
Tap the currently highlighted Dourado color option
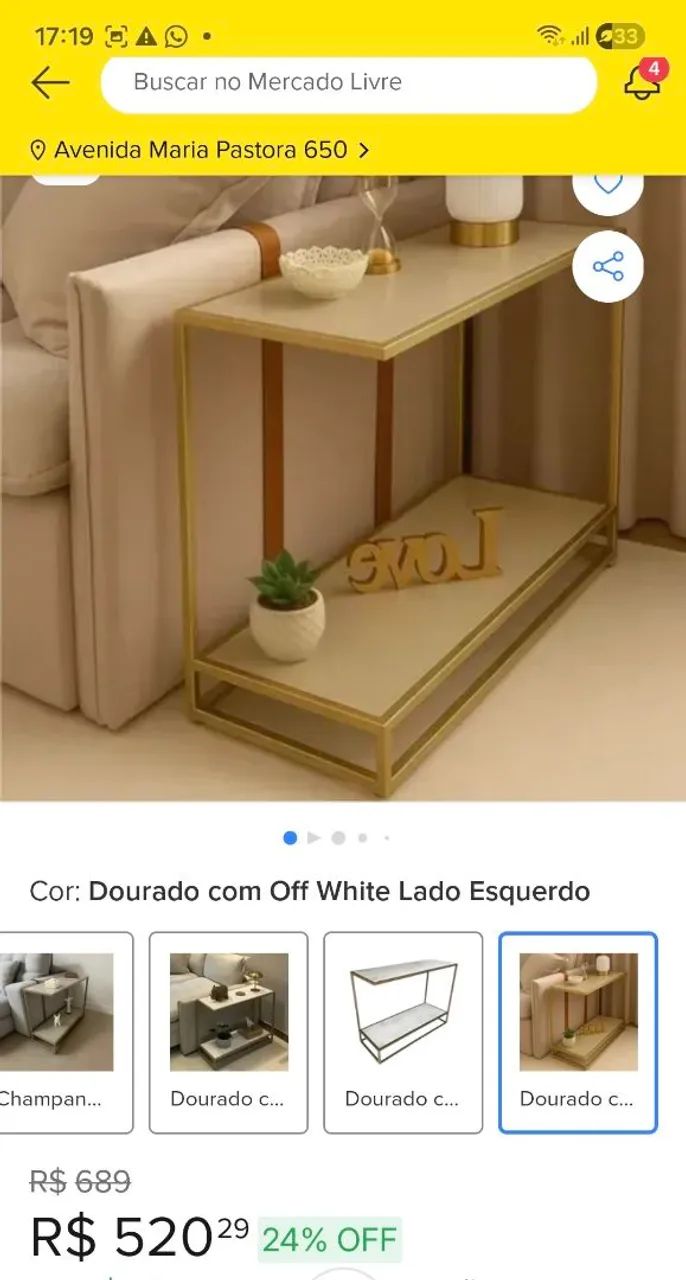[x=578, y=1032]
